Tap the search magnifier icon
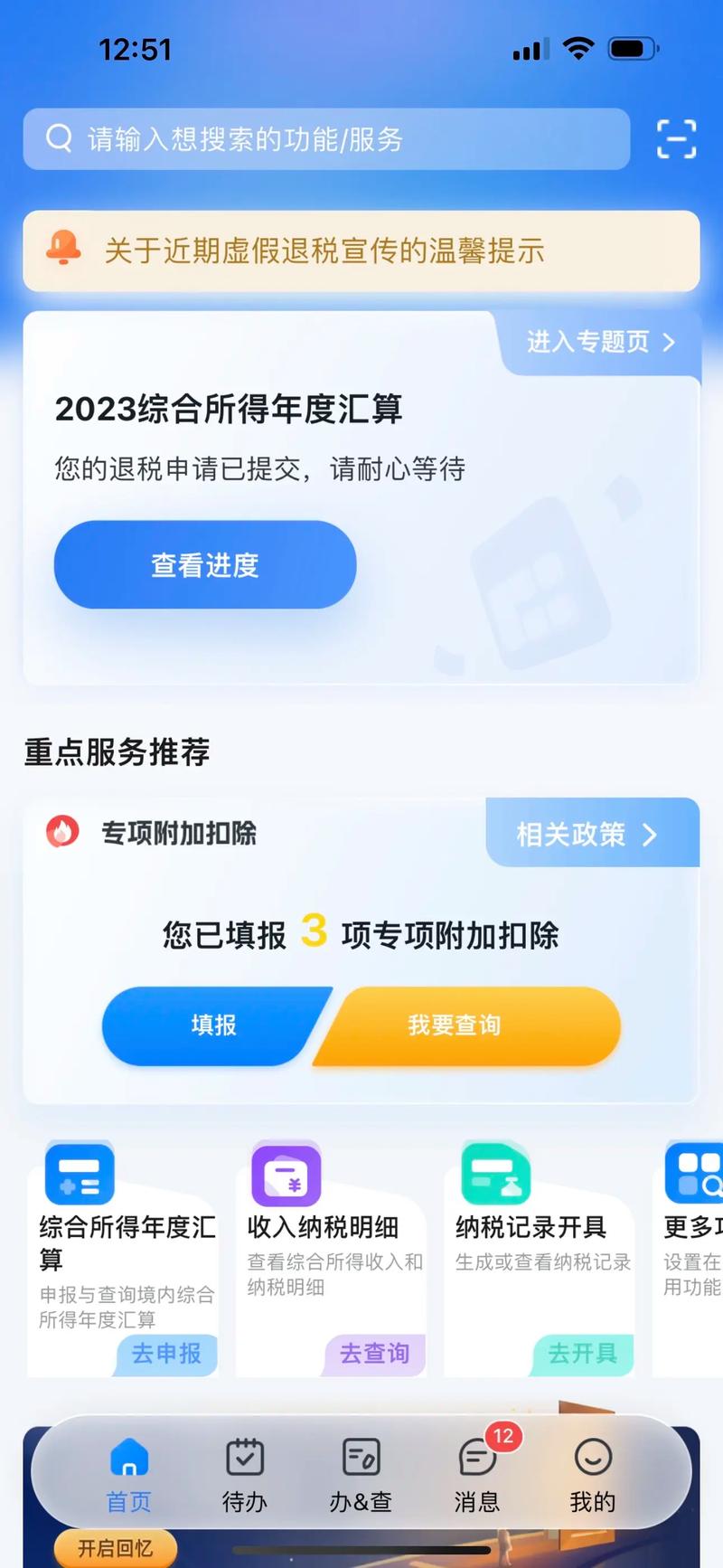This screenshot has width=723, height=1568. click(58, 139)
